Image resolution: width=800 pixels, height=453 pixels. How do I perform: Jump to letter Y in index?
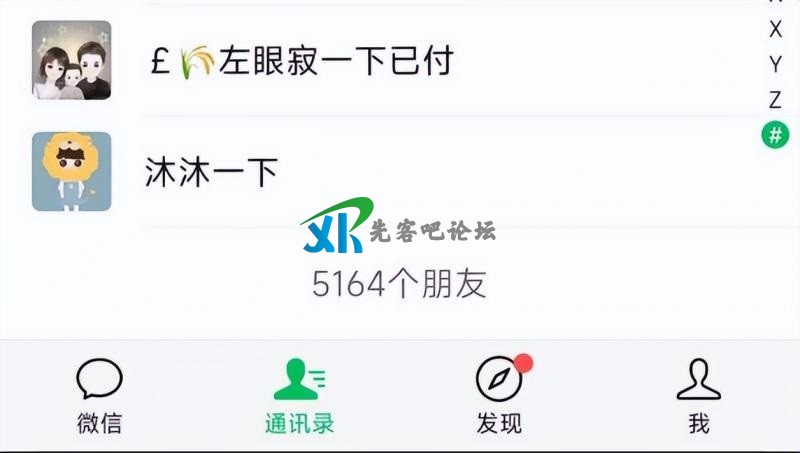click(x=775, y=65)
